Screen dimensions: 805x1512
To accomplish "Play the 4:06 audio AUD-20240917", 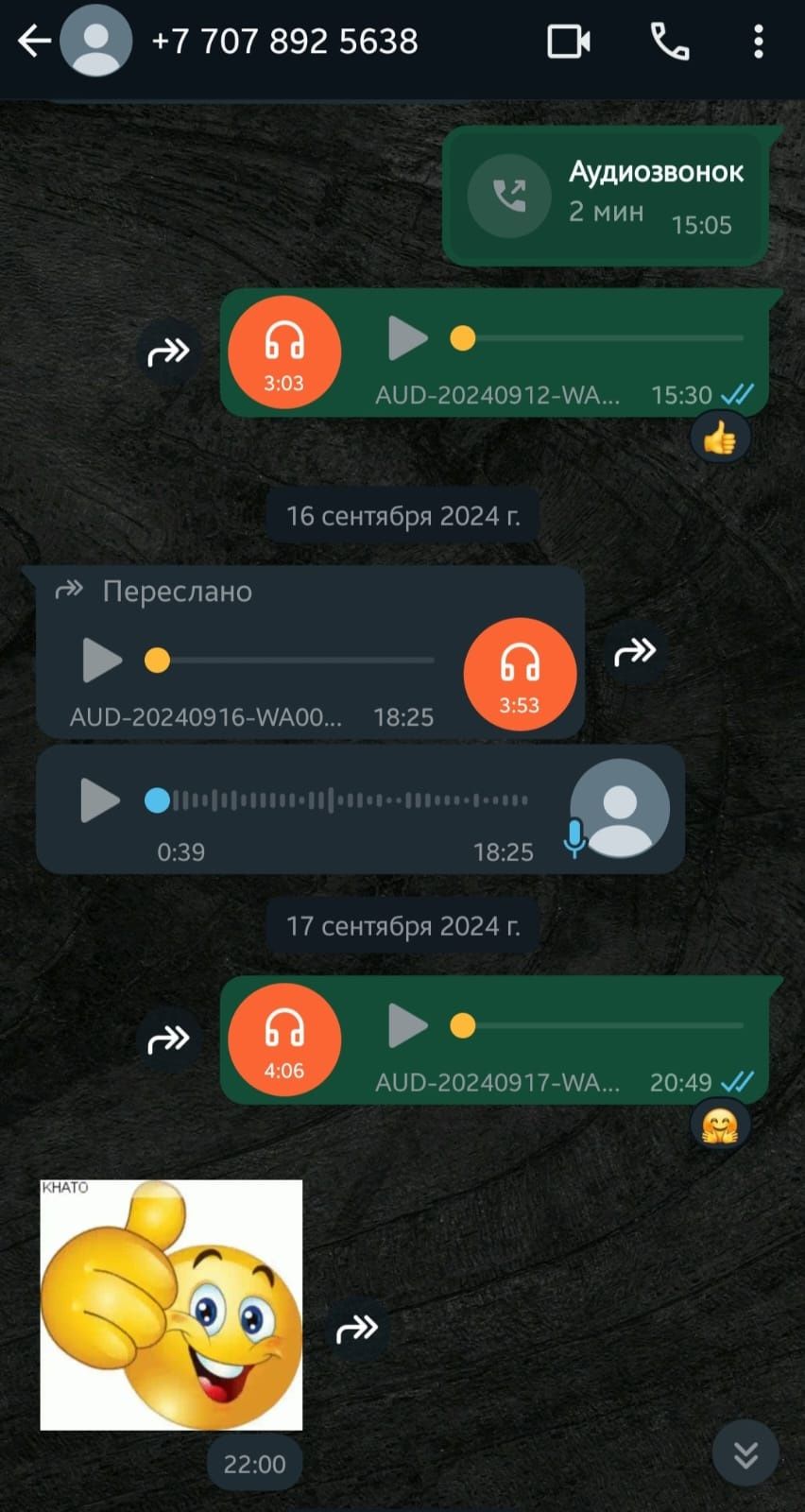I will (407, 1026).
